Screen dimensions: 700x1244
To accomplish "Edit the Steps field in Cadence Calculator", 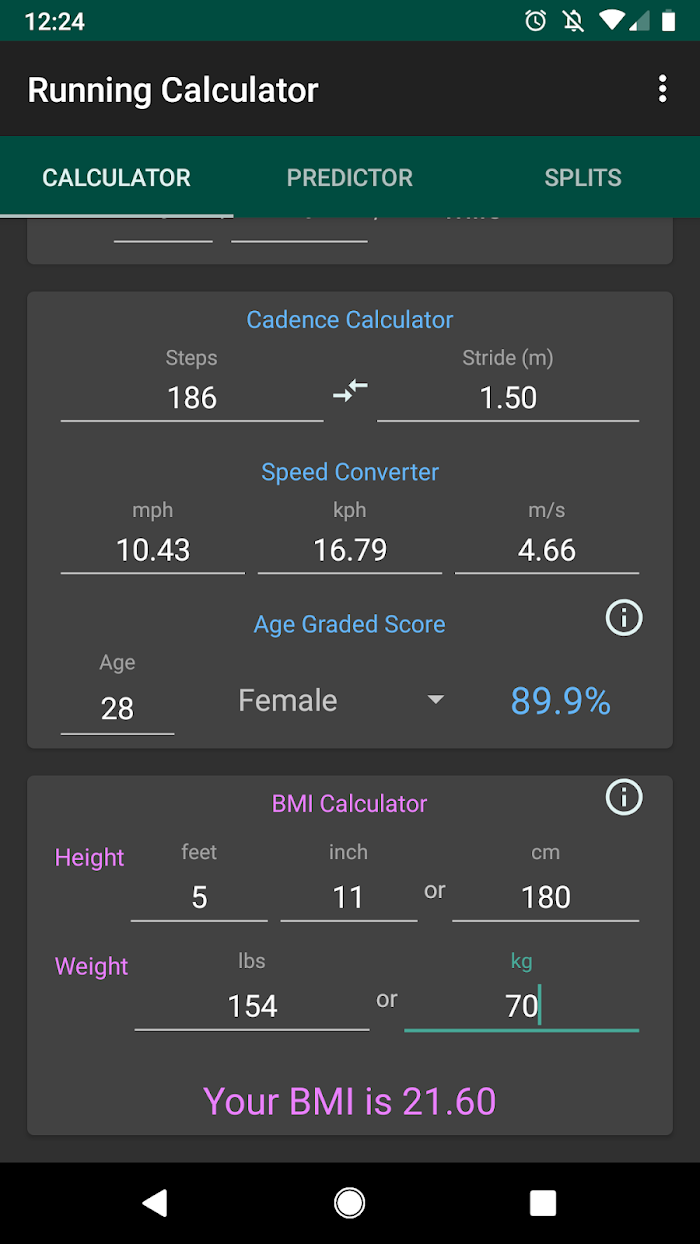I will click(192, 398).
